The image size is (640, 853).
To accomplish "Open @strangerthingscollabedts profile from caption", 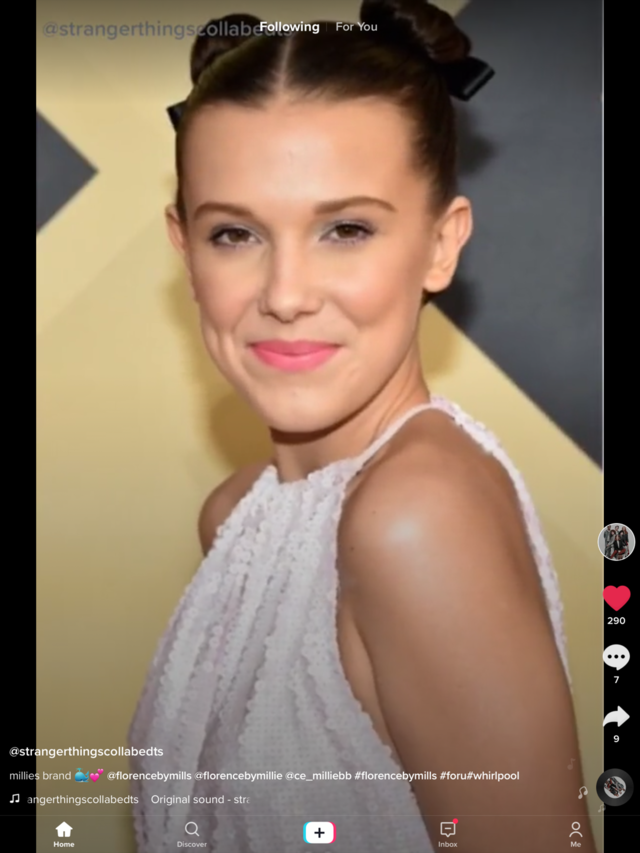I will pos(86,751).
